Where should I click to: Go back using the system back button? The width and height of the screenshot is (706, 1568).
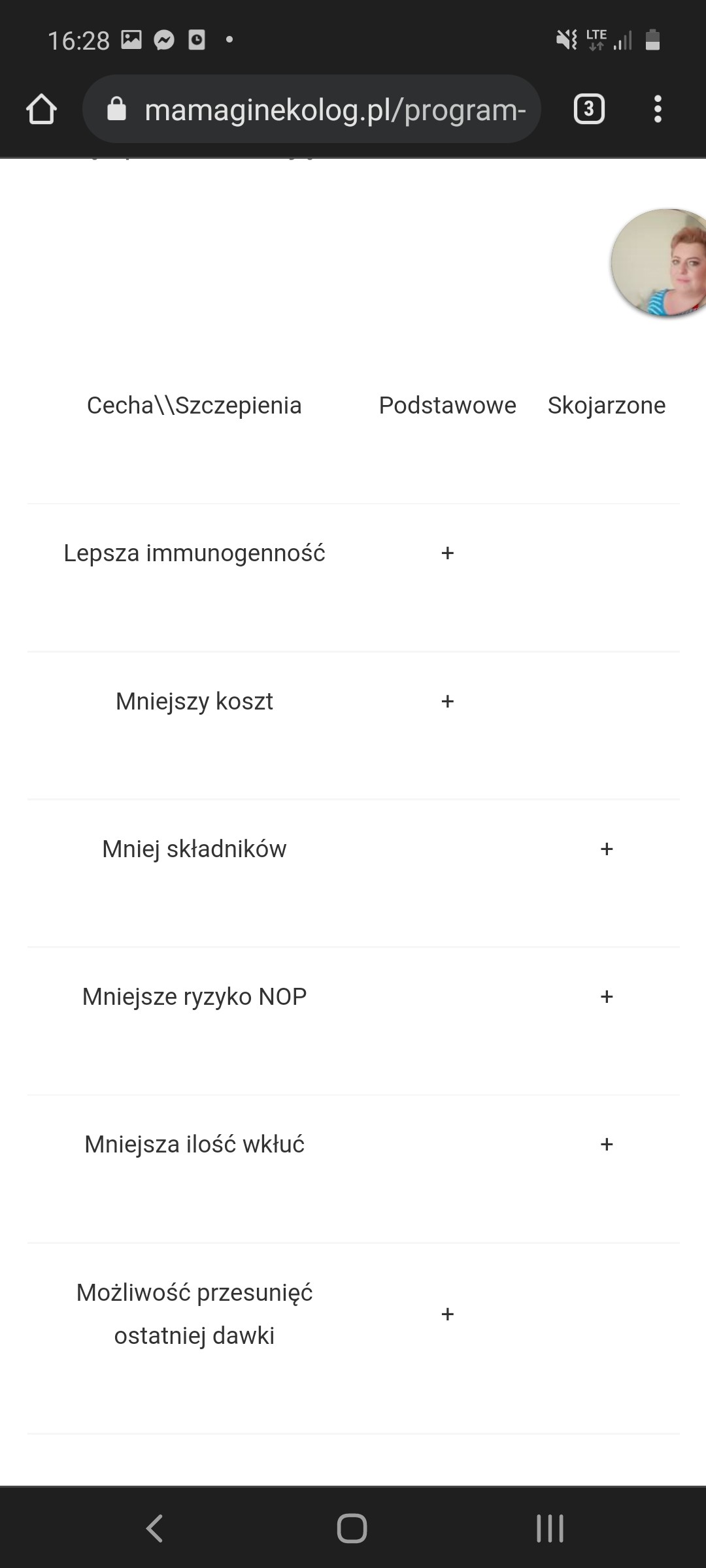click(155, 1528)
